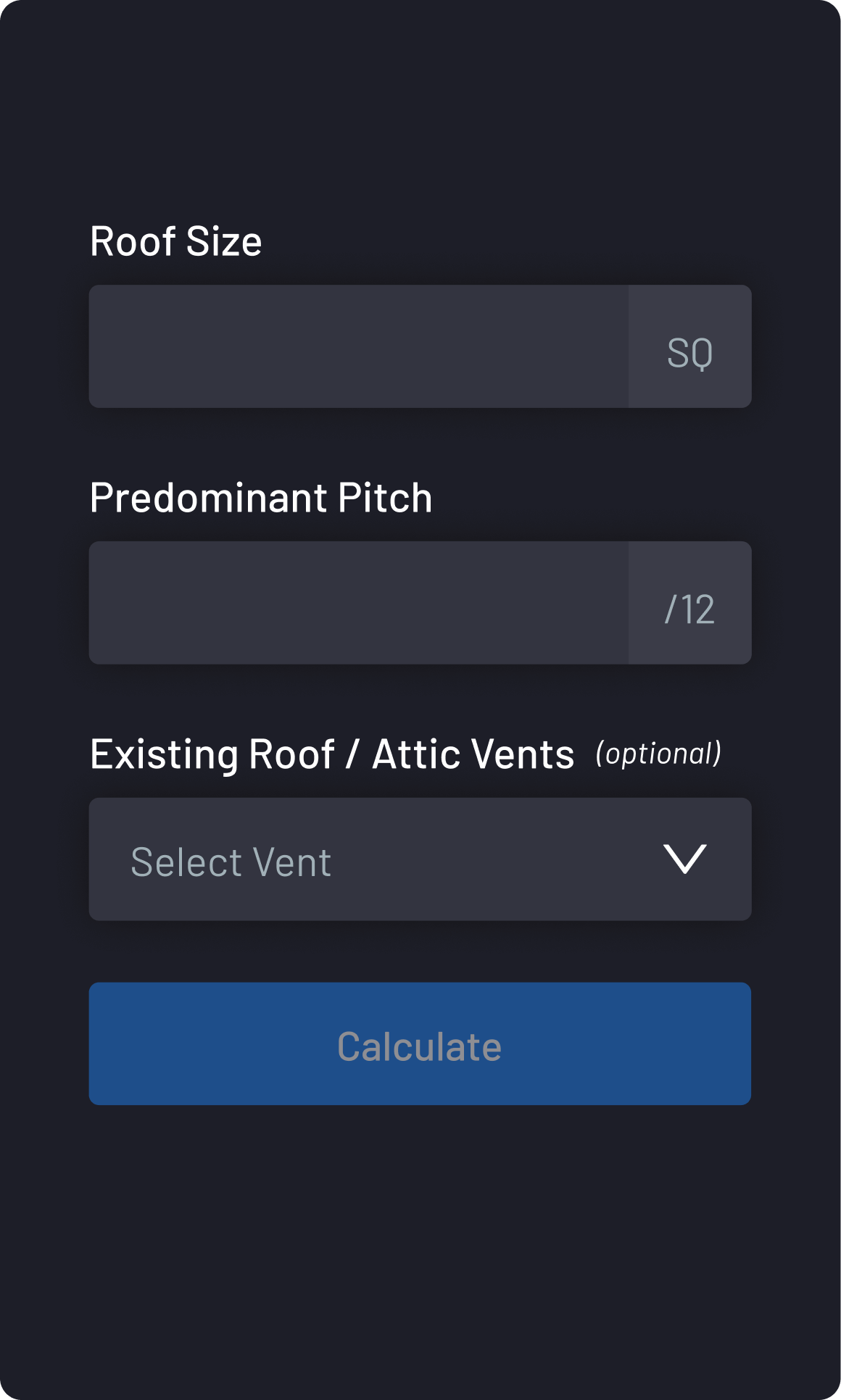
Task: Click the SQ unit indicator
Action: 689,353
